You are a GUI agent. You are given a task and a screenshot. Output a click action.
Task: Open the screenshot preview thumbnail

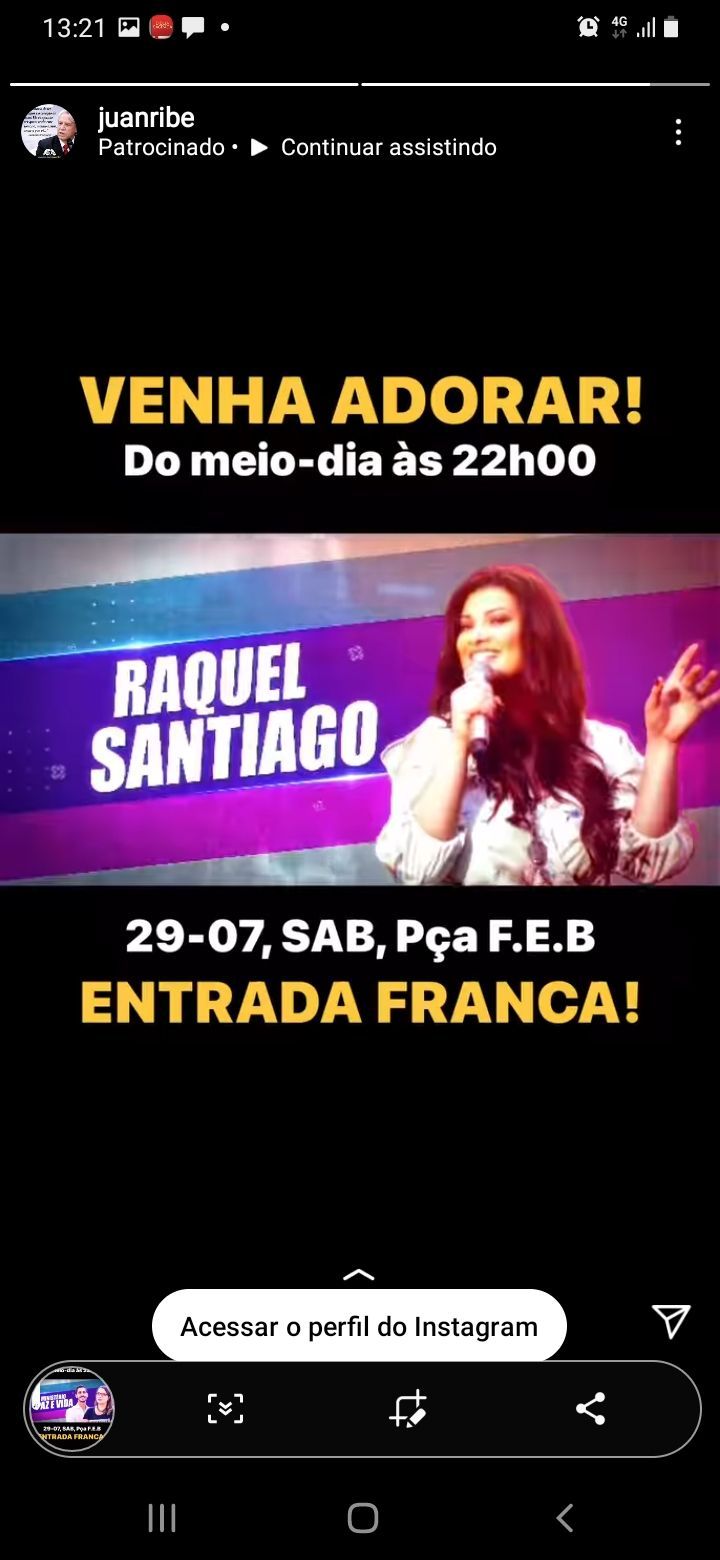tap(72, 1408)
